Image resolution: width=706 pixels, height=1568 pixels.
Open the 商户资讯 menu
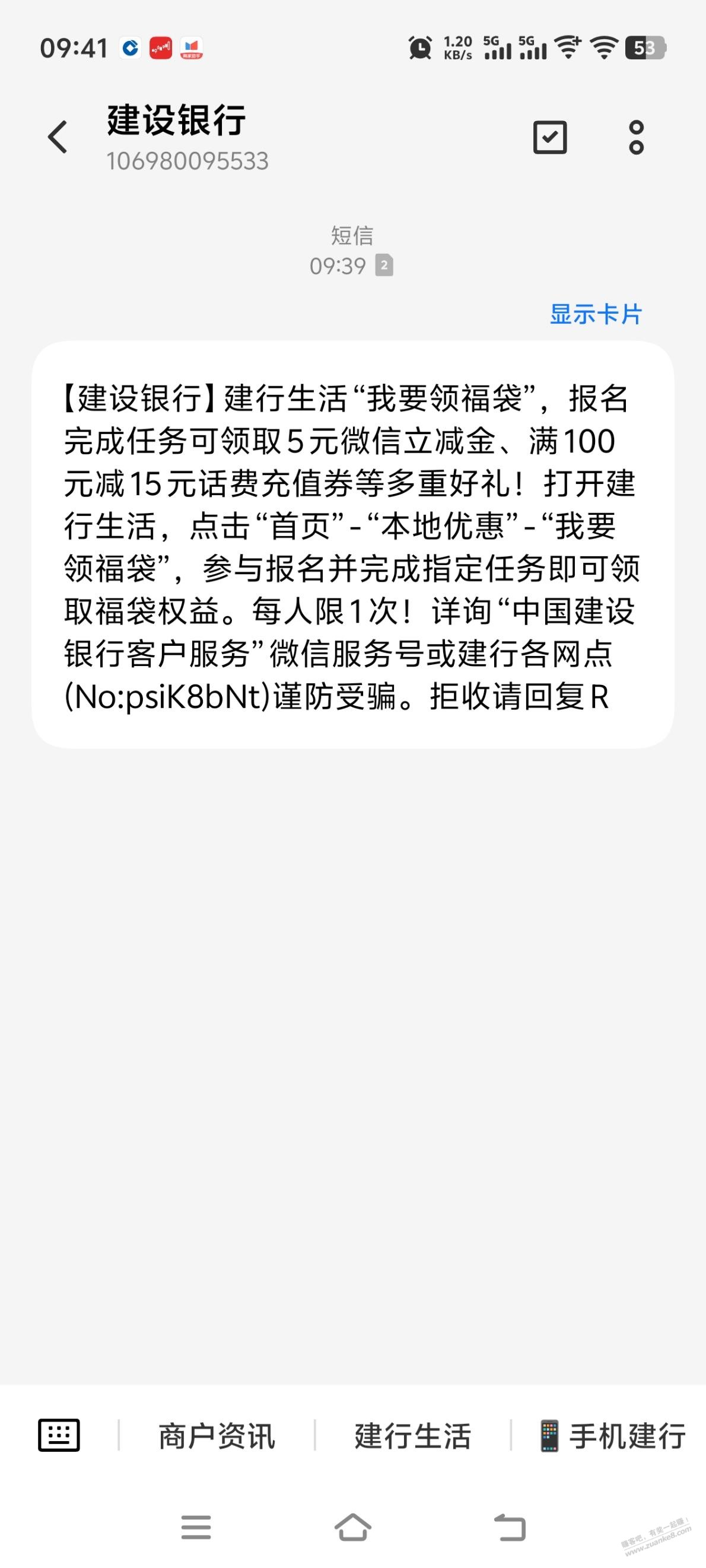click(217, 1436)
